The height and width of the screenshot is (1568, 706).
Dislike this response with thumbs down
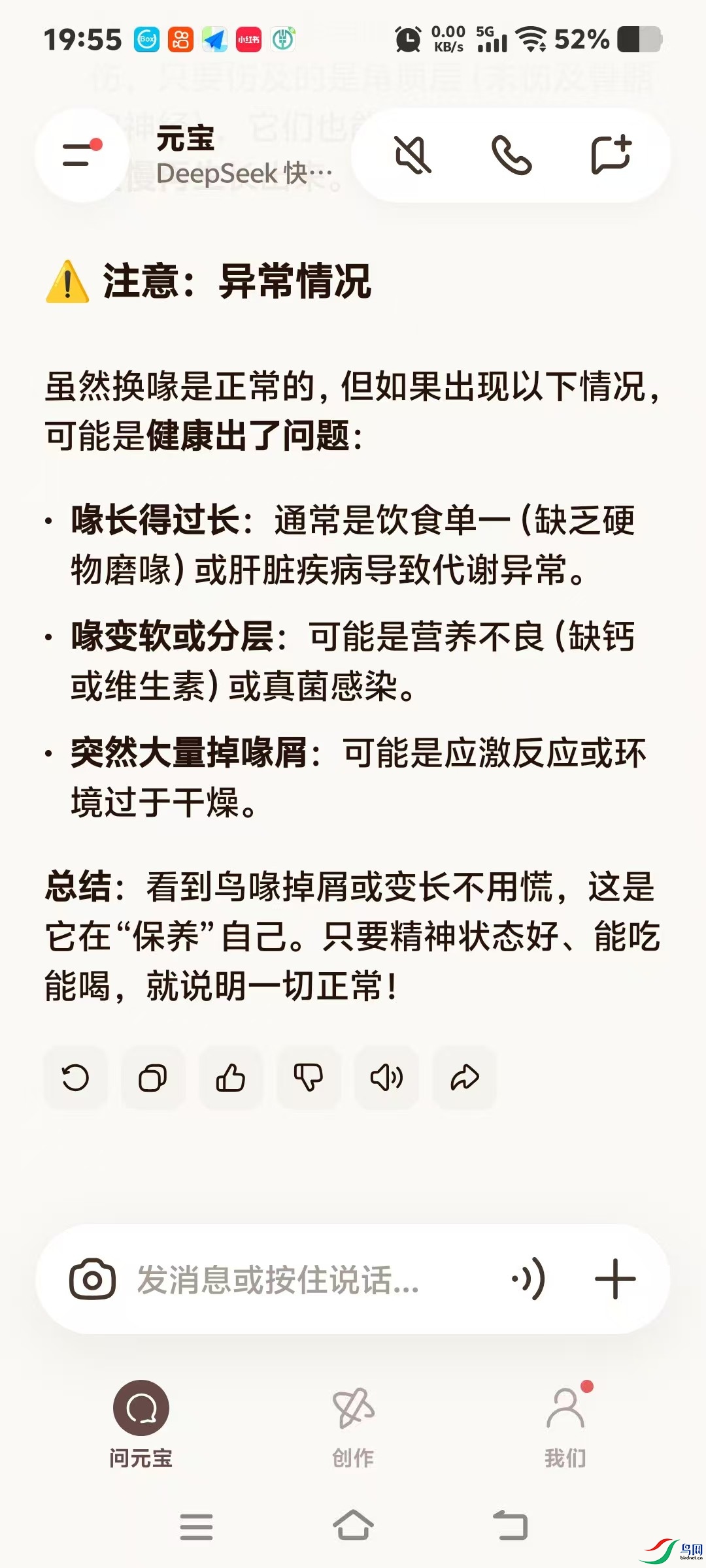308,1077
